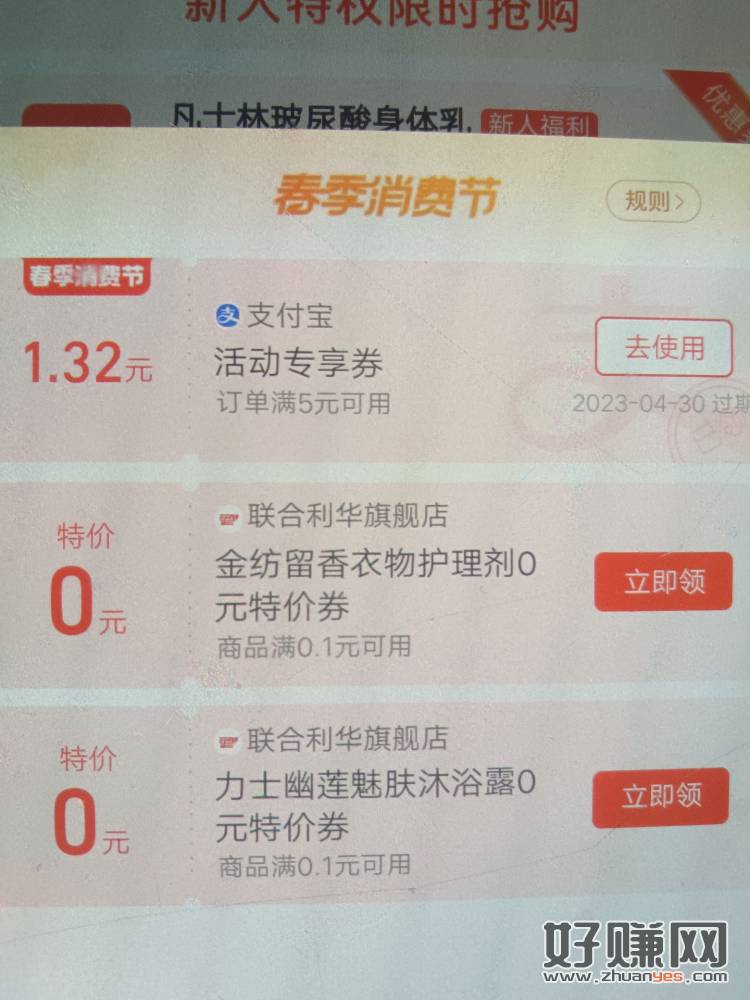The image size is (750, 1000).
Task: Tap 去使用 on the 支付宝 coupon
Action: tap(664, 348)
